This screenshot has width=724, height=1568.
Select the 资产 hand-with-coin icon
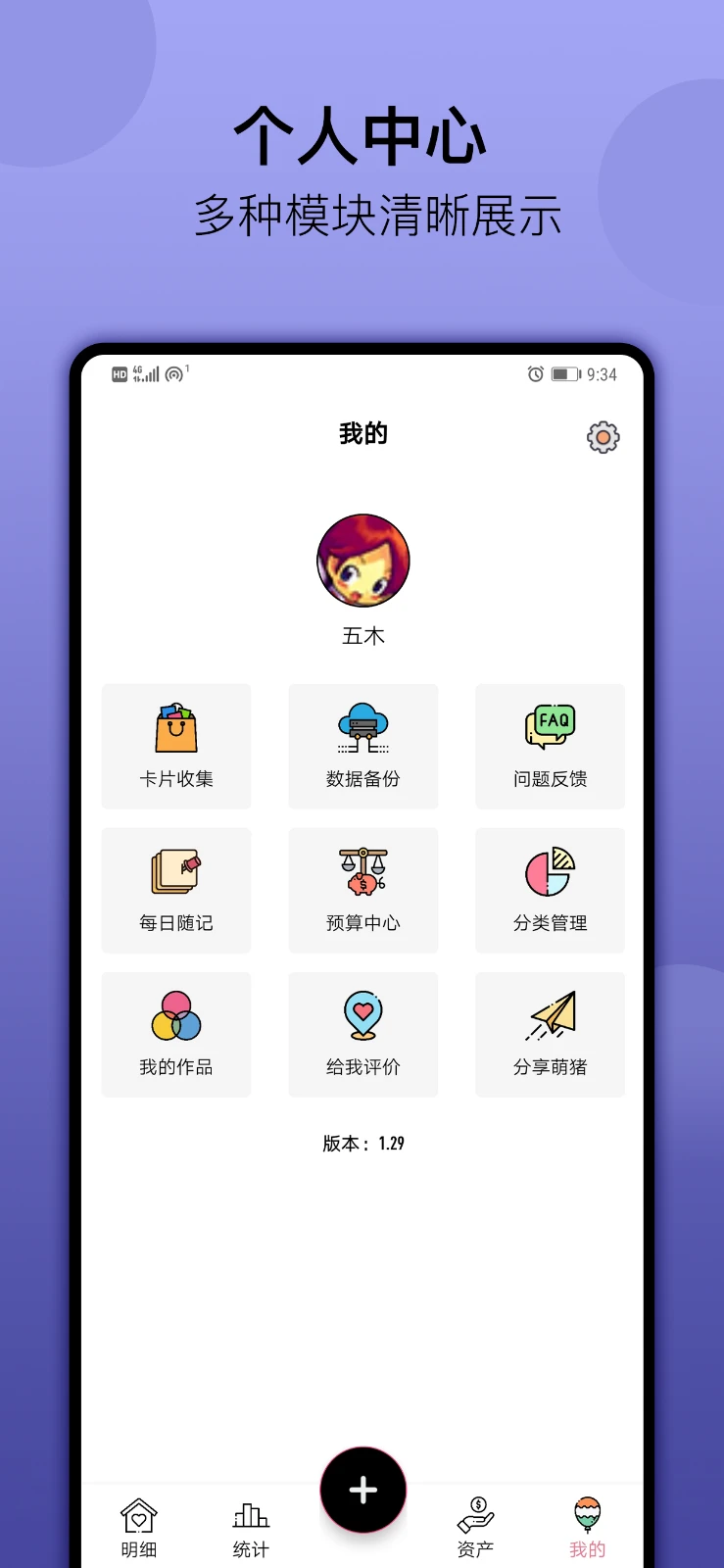(475, 1514)
